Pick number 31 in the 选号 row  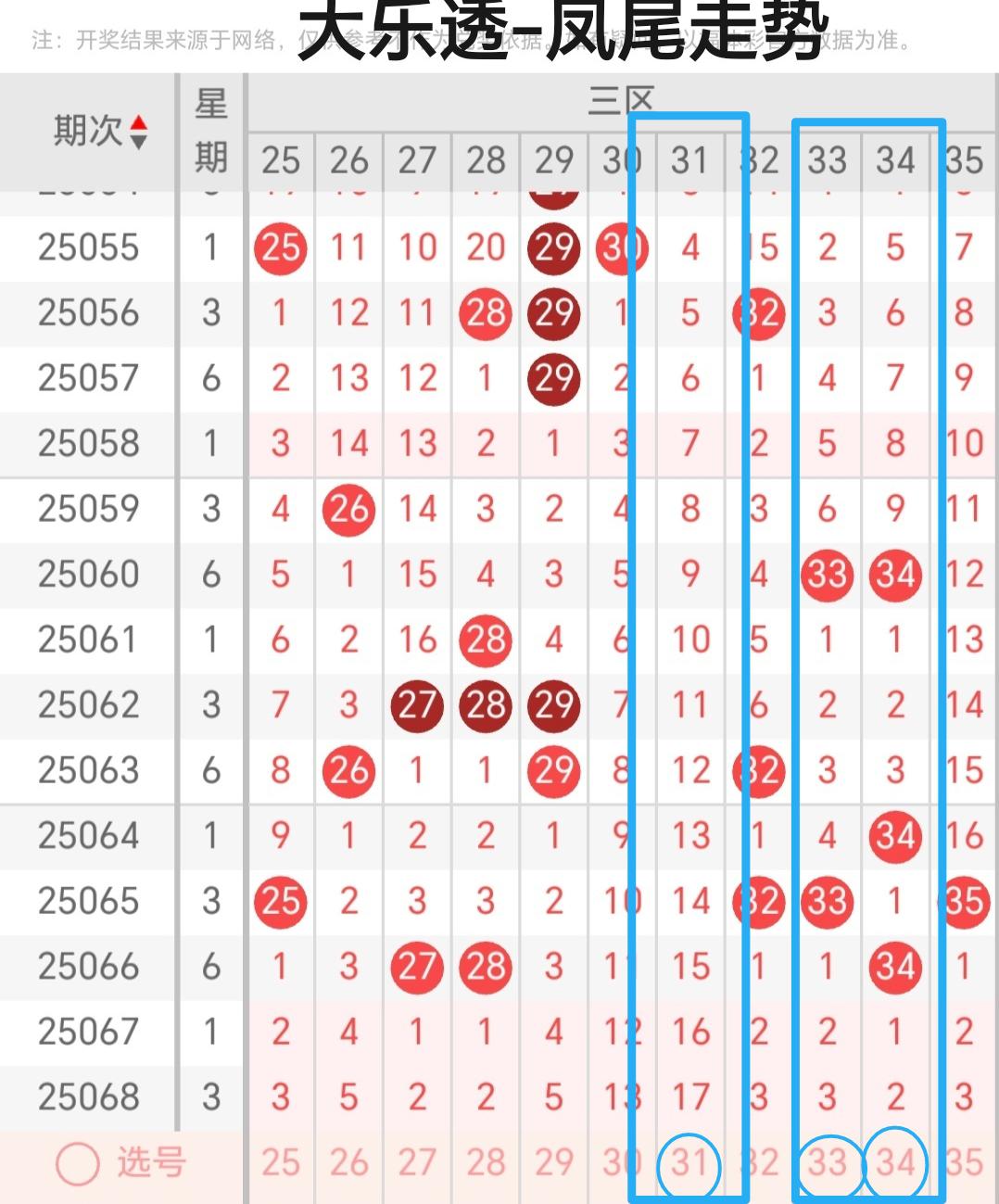[x=689, y=1162]
